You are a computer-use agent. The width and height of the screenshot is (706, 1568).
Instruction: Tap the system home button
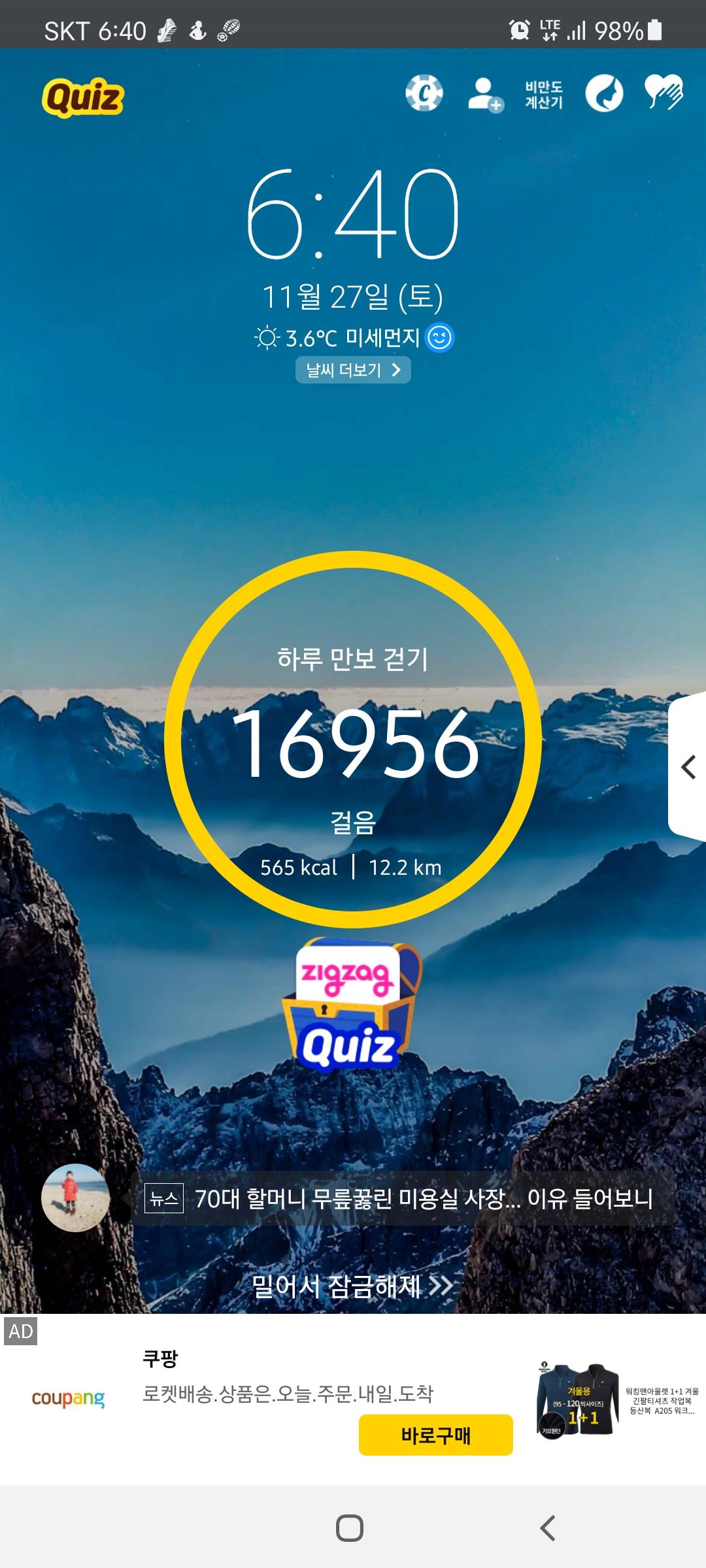(x=350, y=1528)
